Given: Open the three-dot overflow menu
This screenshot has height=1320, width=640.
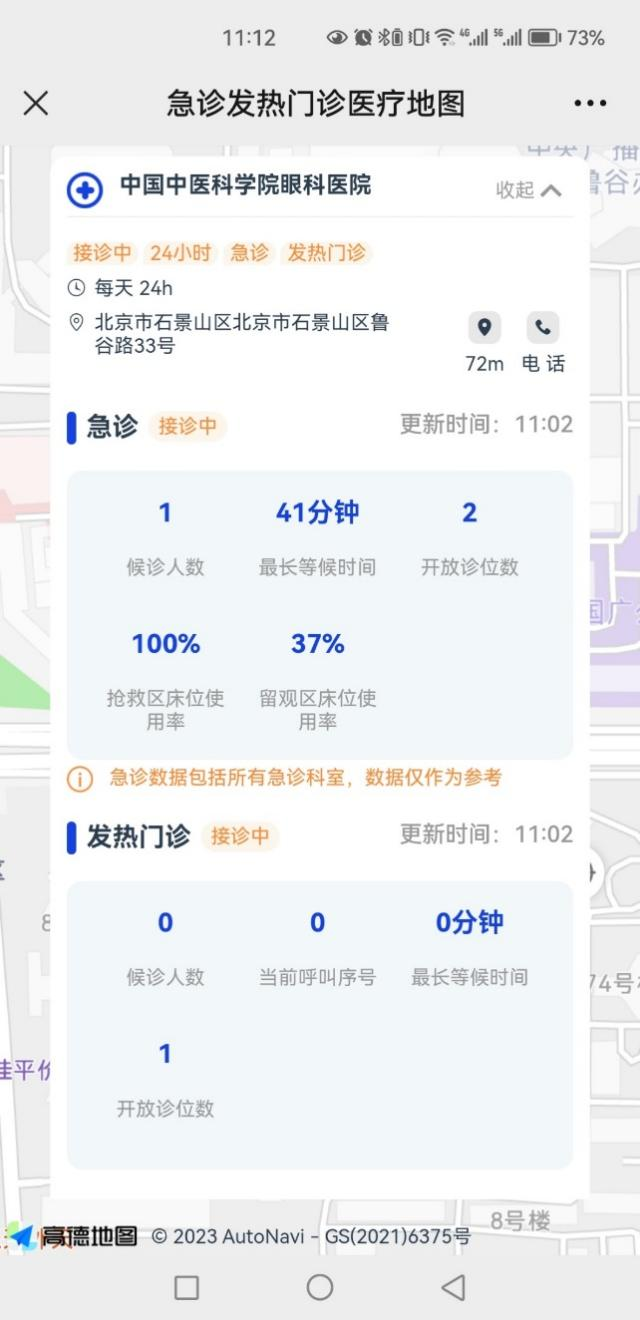Looking at the screenshot, I should coord(590,103).
